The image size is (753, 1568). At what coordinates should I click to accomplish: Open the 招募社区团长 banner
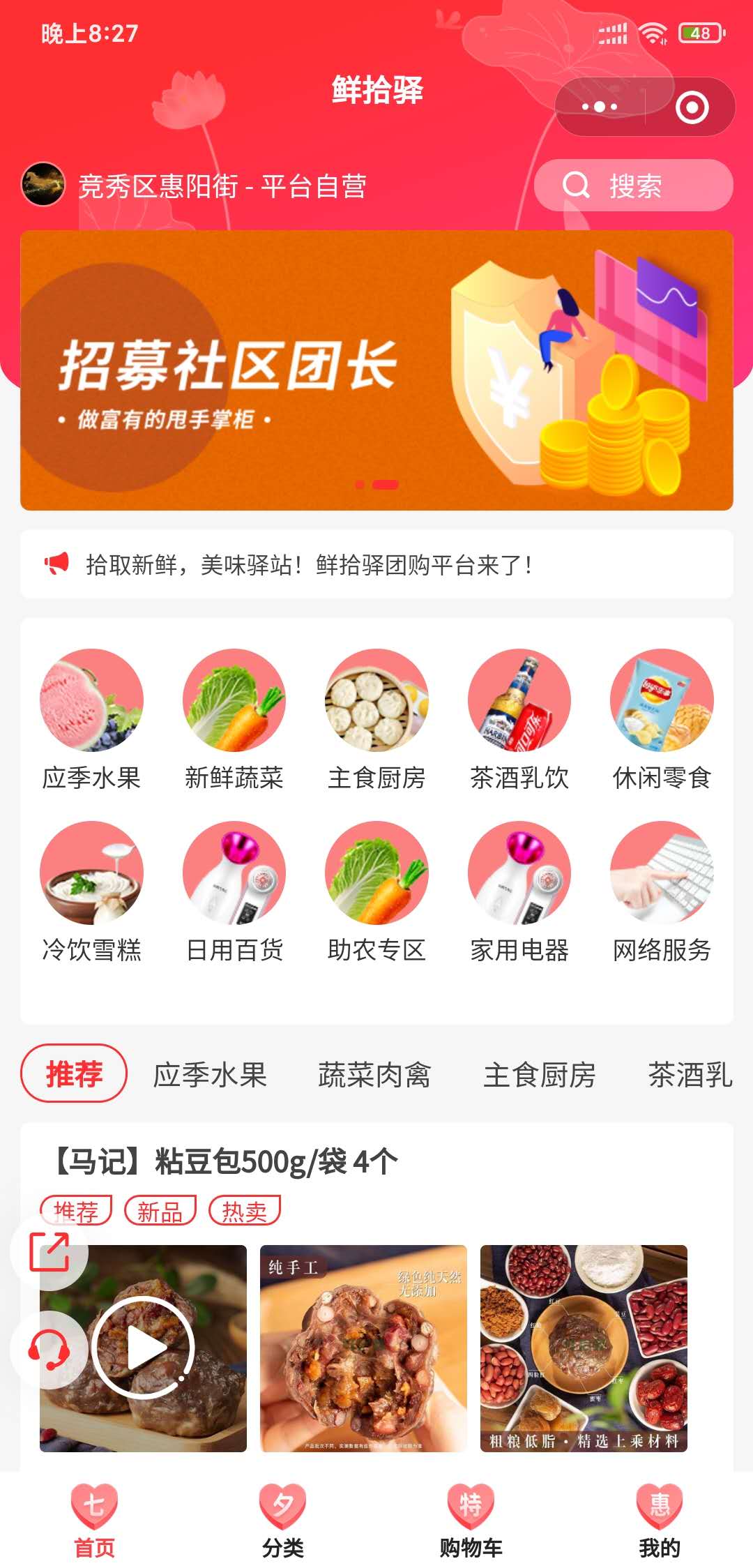pos(376,370)
